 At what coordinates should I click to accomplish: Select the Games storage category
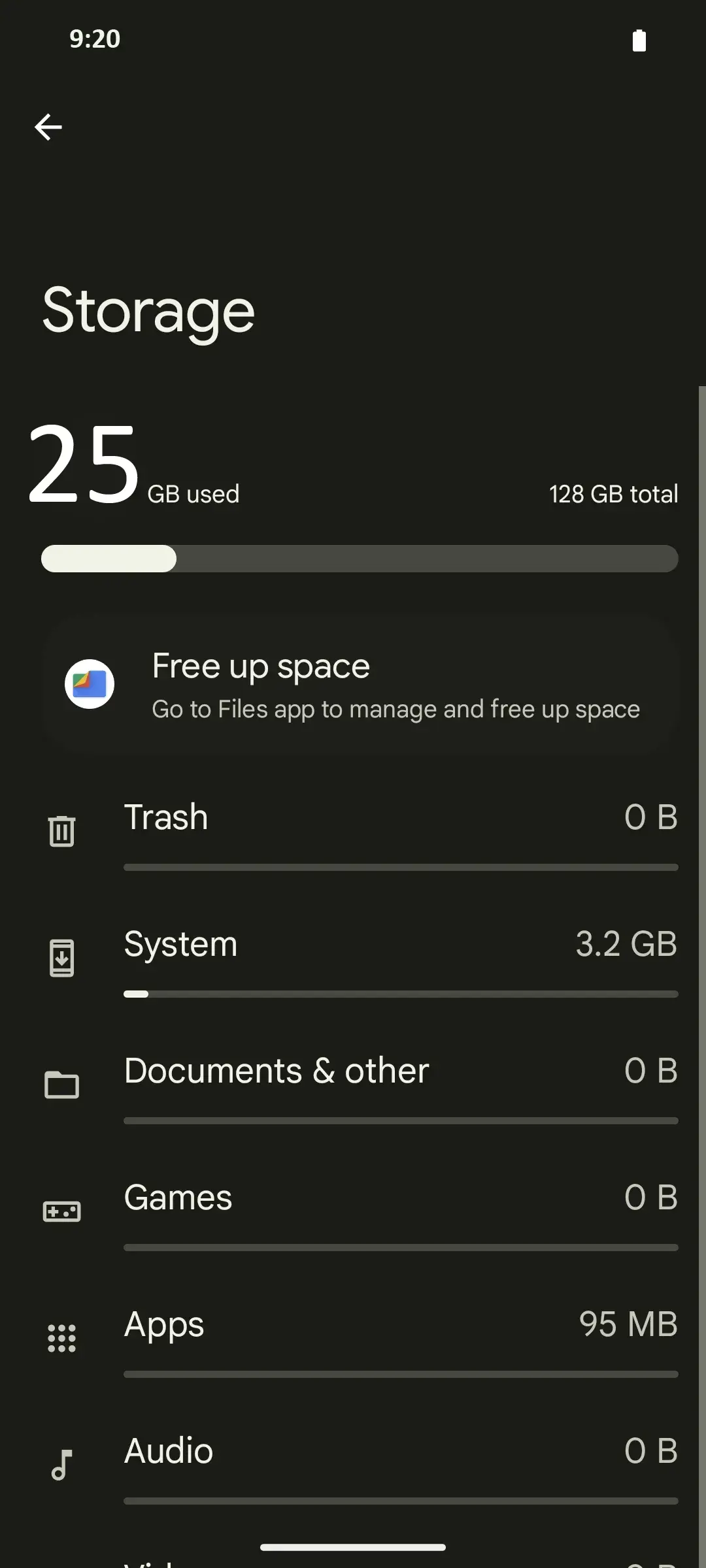point(361,1211)
